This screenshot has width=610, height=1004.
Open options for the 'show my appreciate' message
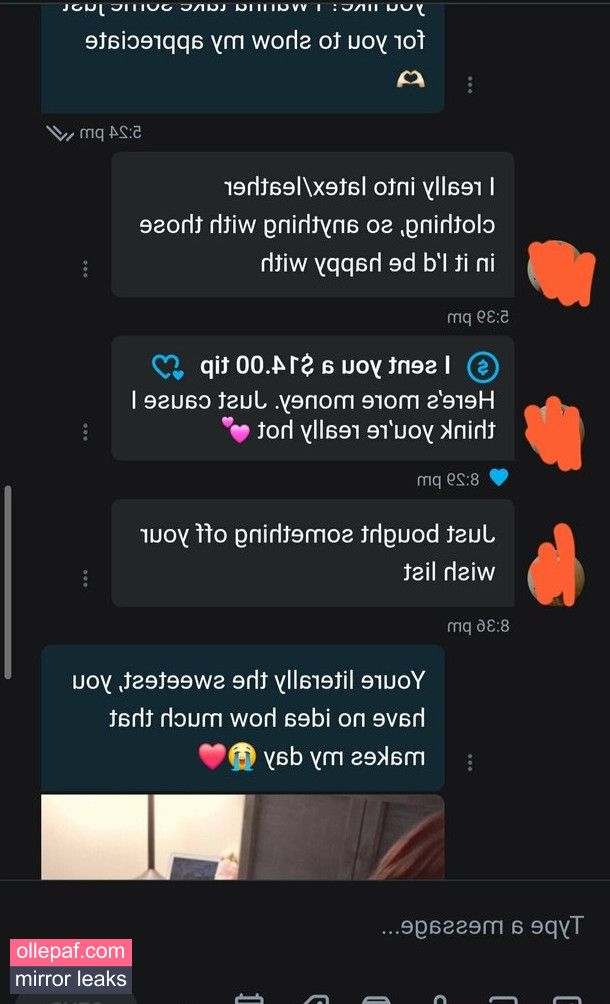click(470, 85)
